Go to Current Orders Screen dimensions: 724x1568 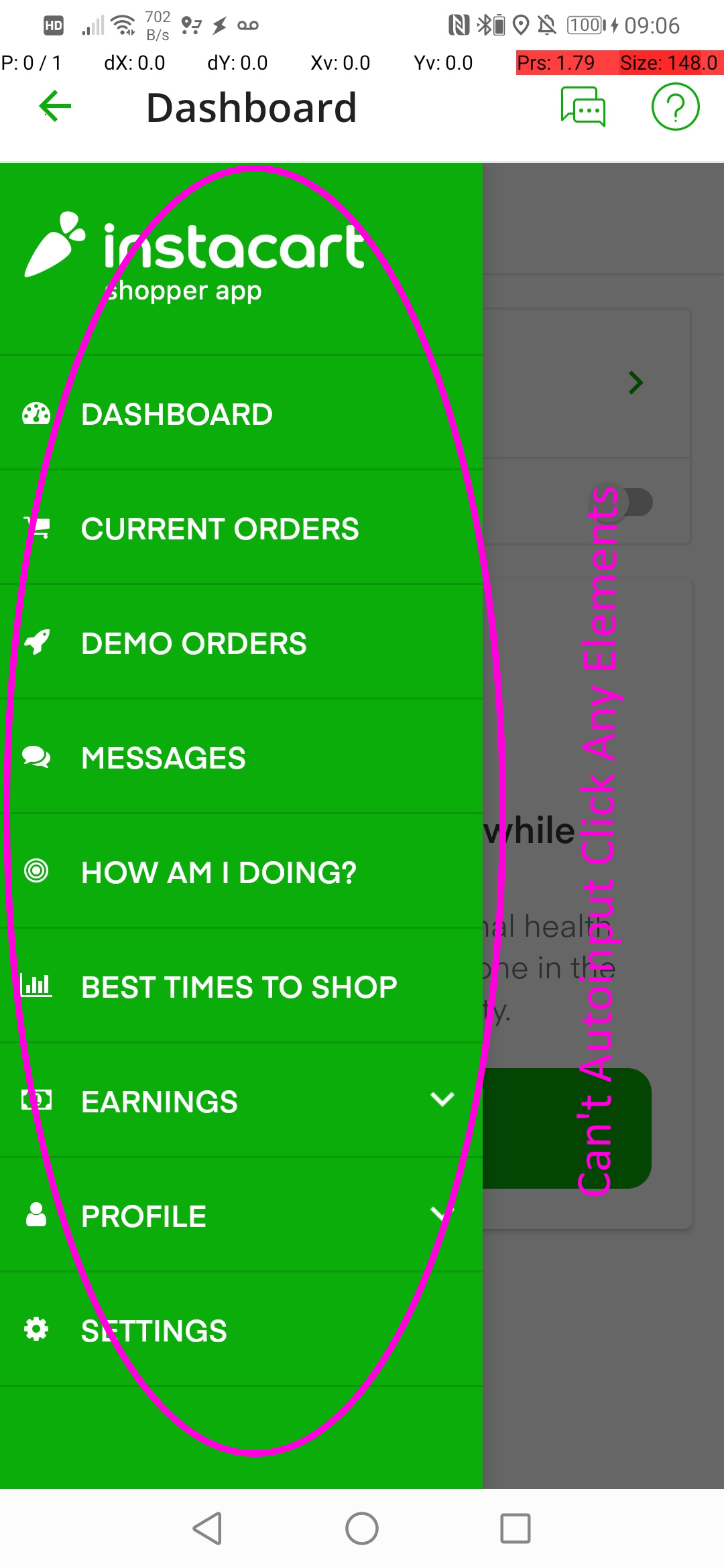[220, 529]
